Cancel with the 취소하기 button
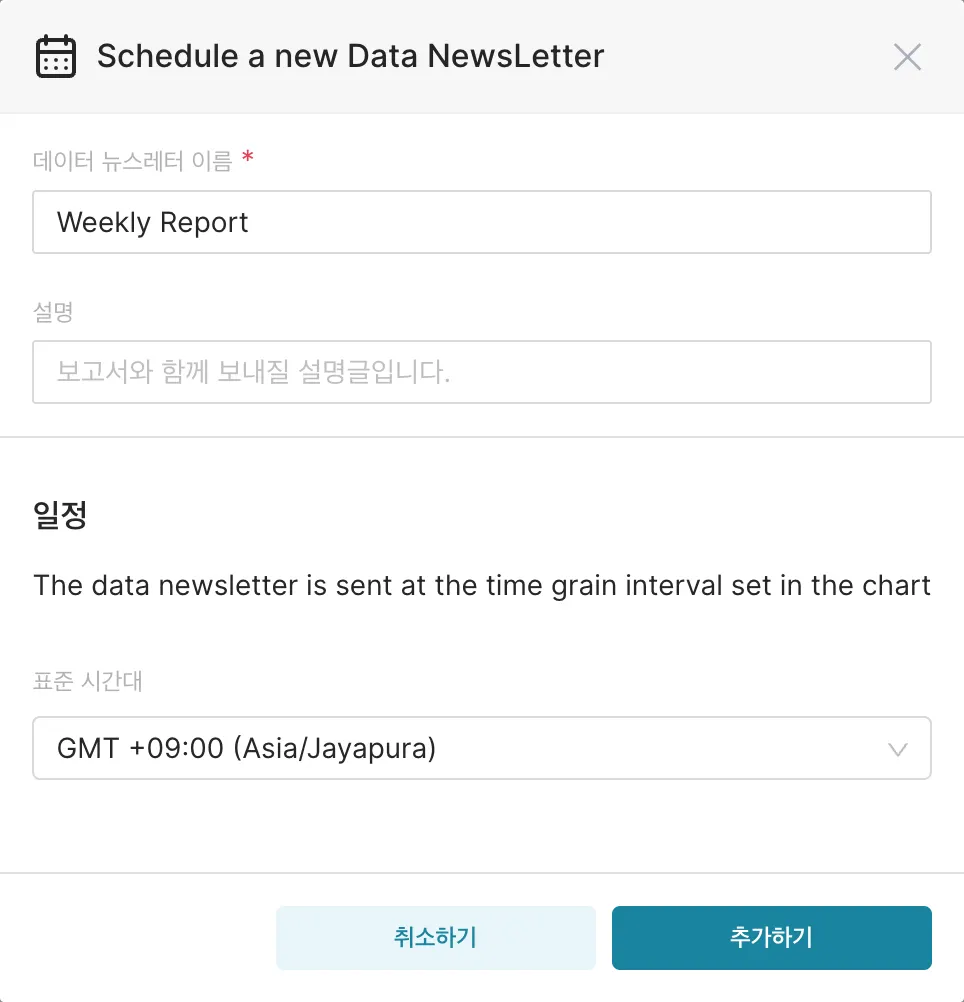964x1002 pixels. [x=435, y=938]
